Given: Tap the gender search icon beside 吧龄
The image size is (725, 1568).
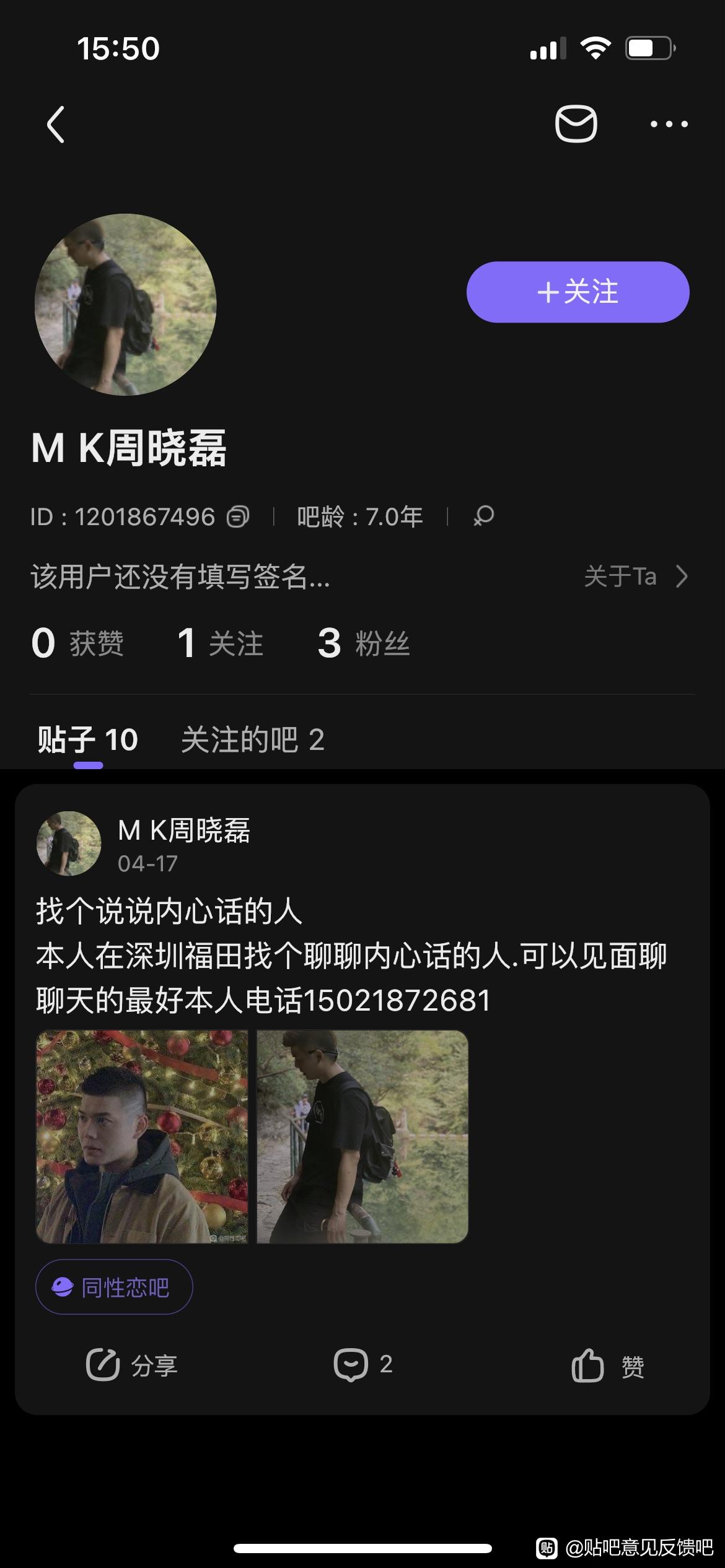Looking at the screenshot, I should coord(483,516).
